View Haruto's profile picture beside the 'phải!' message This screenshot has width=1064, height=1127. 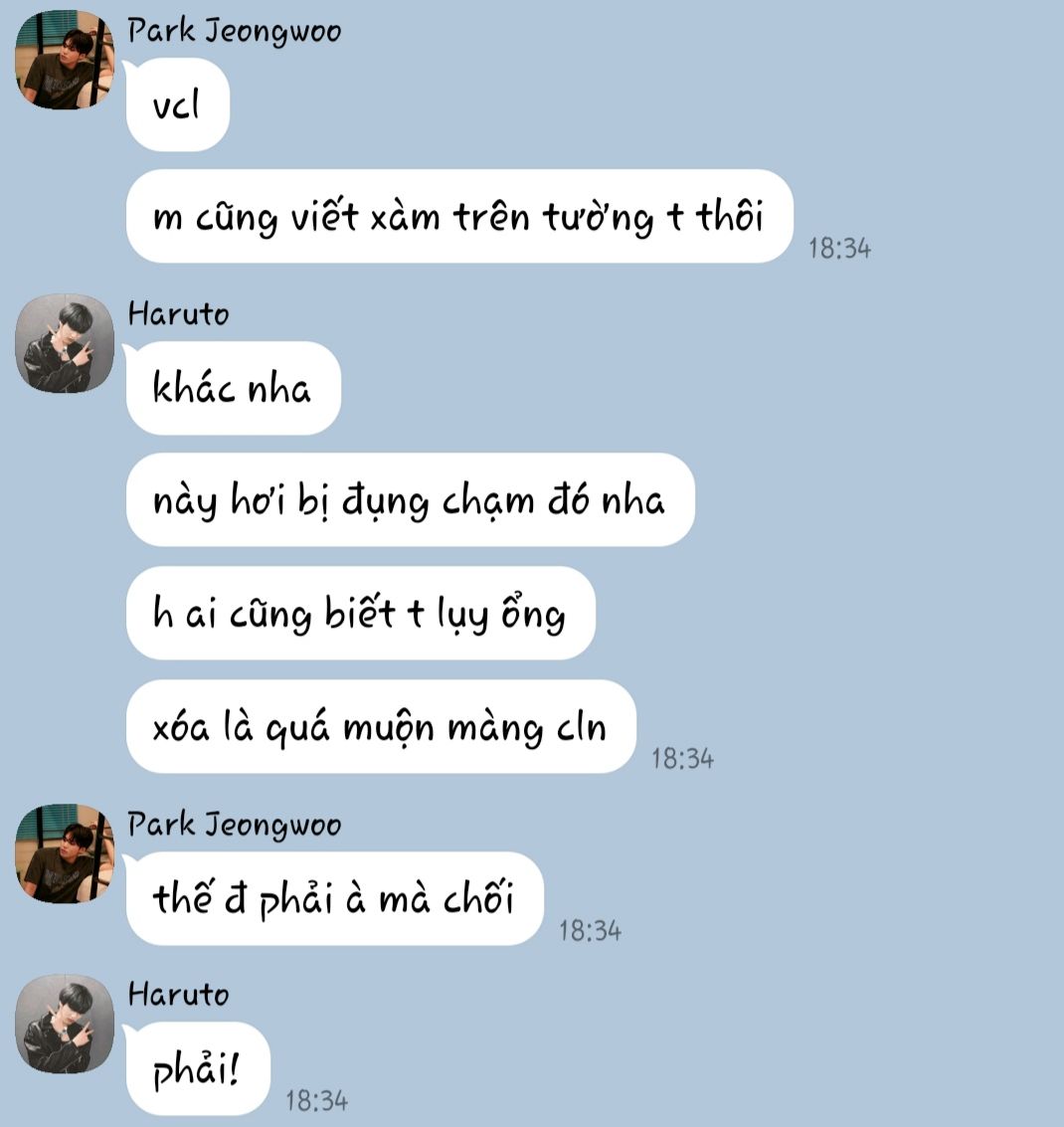65,1024
